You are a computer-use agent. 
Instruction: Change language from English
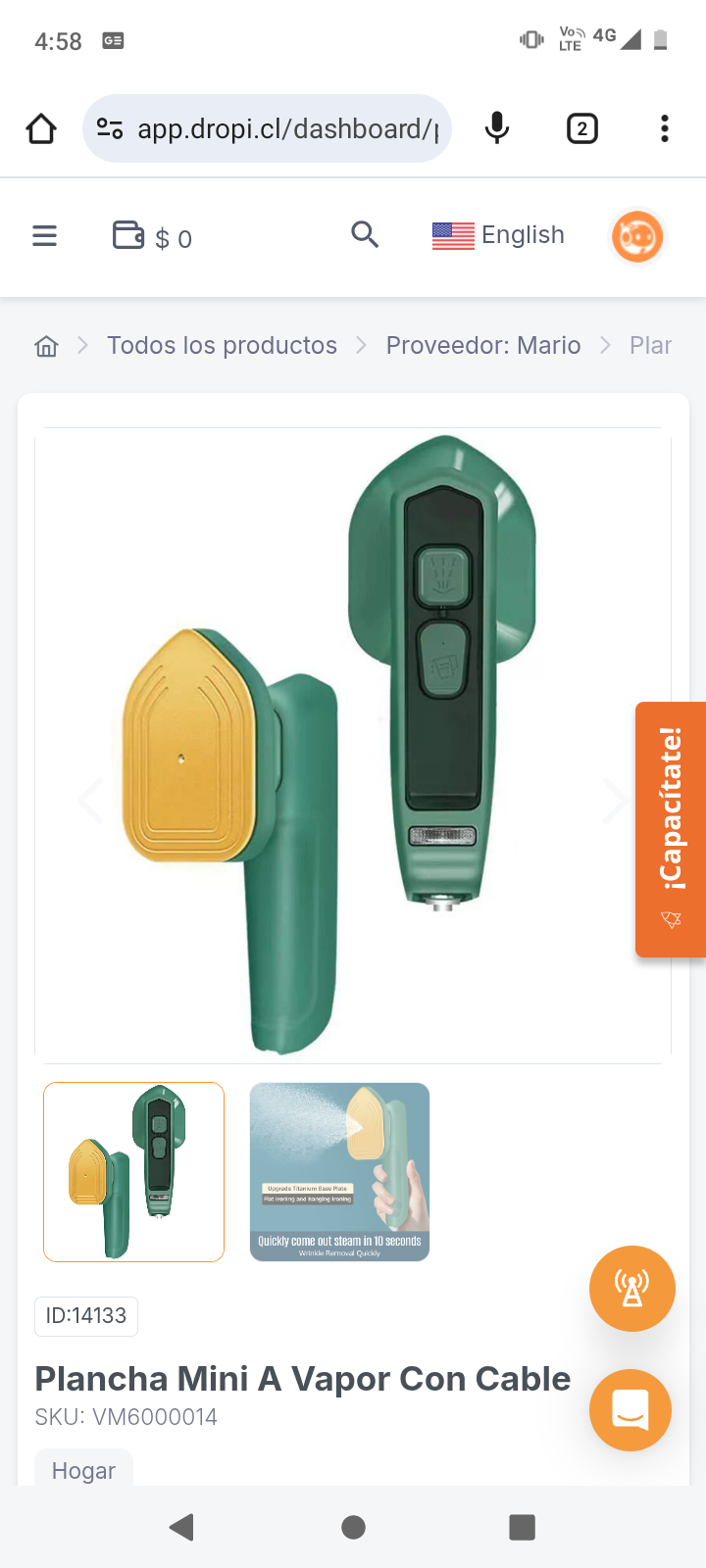[x=498, y=235]
